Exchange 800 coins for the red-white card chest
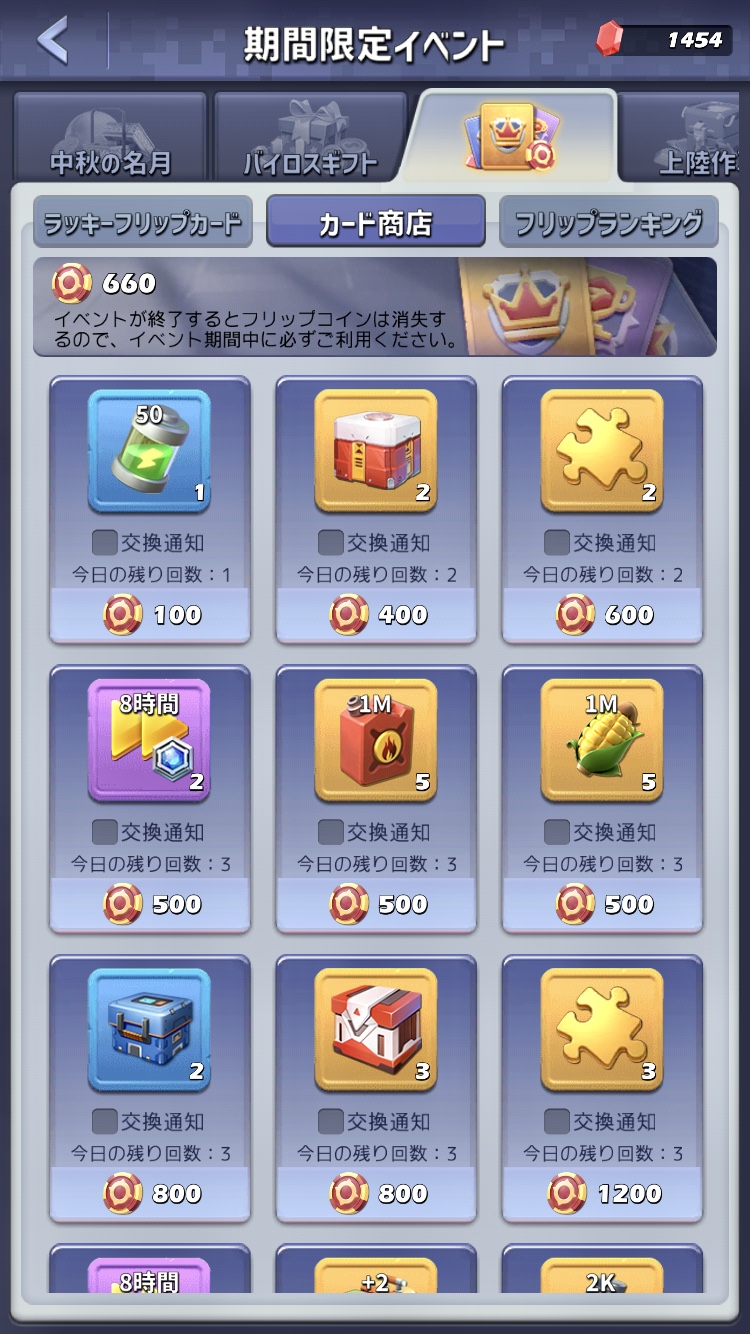The image size is (750, 1334). pyautogui.click(x=376, y=1193)
